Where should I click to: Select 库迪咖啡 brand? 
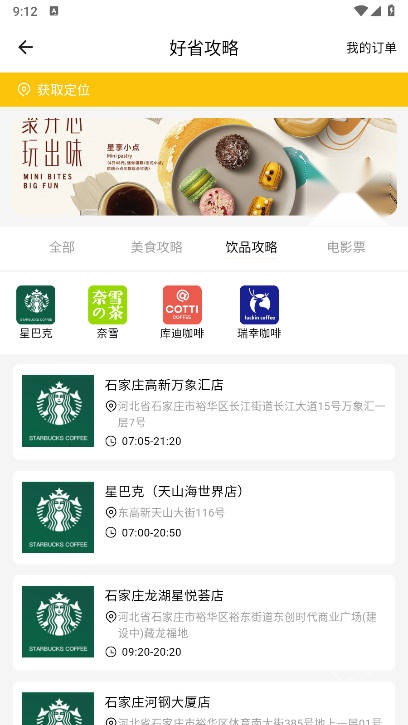coord(182,312)
